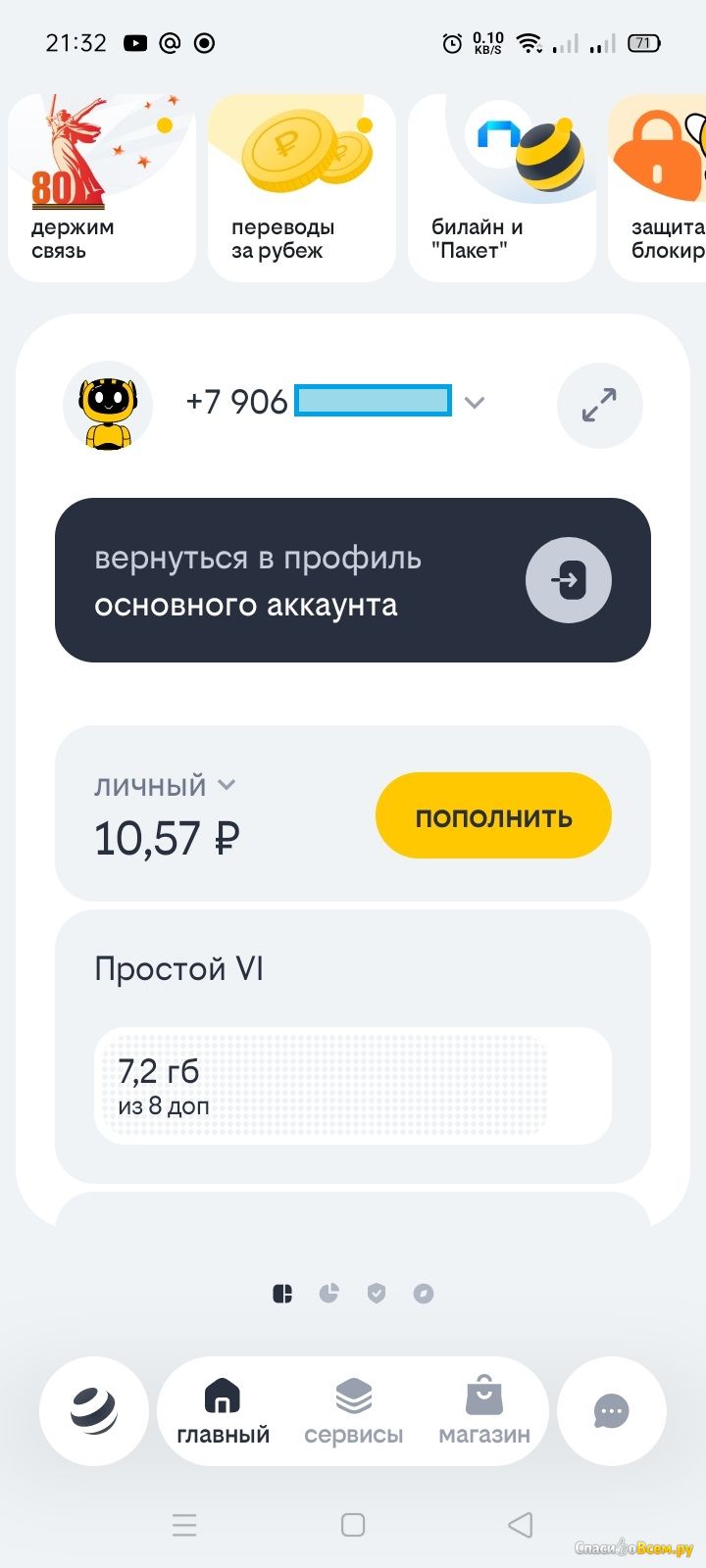Image resolution: width=706 pixels, height=1568 pixels.
Task: Open the 'держим связь' story
Action: pos(102,188)
